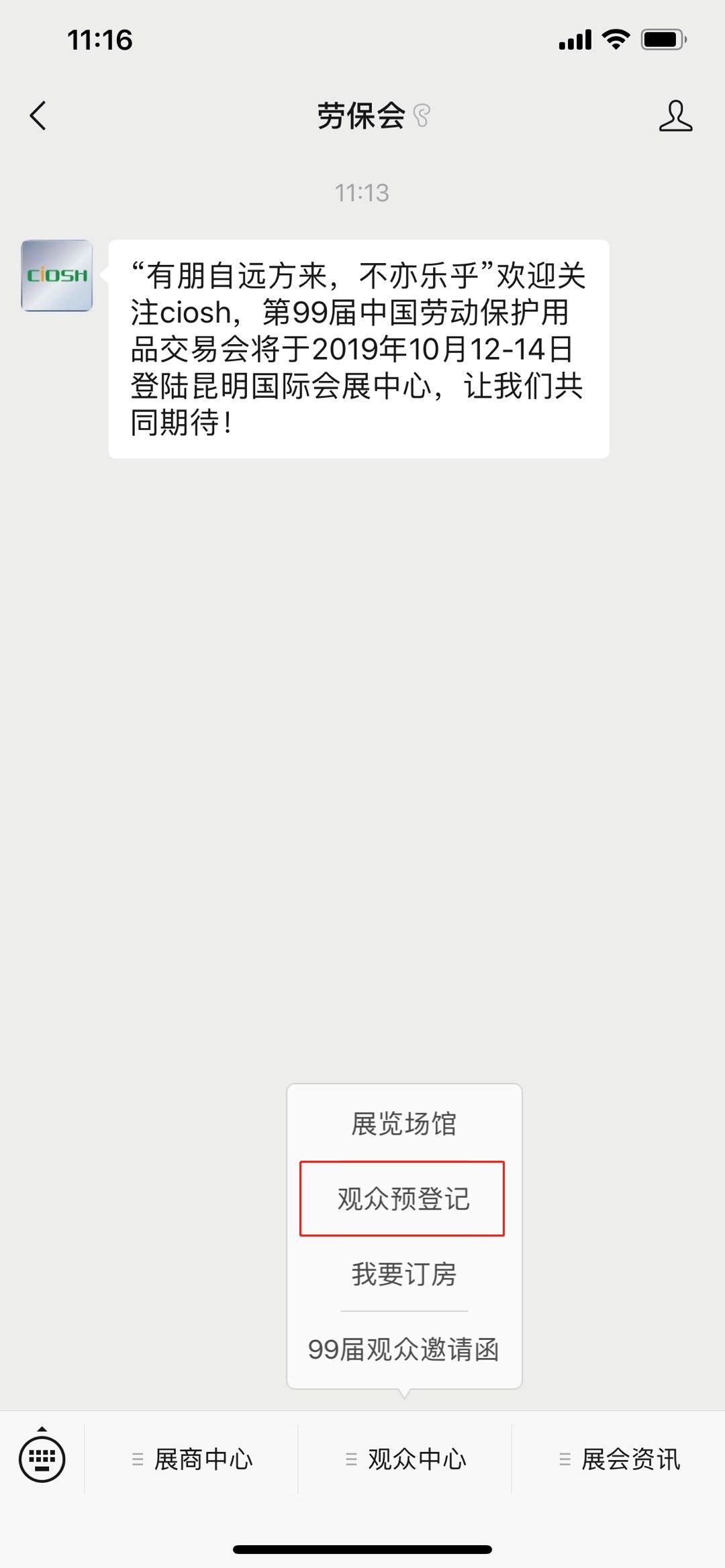Choose 观众预登记 in the popup menu
The image size is (725, 1568).
pyautogui.click(x=403, y=1199)
